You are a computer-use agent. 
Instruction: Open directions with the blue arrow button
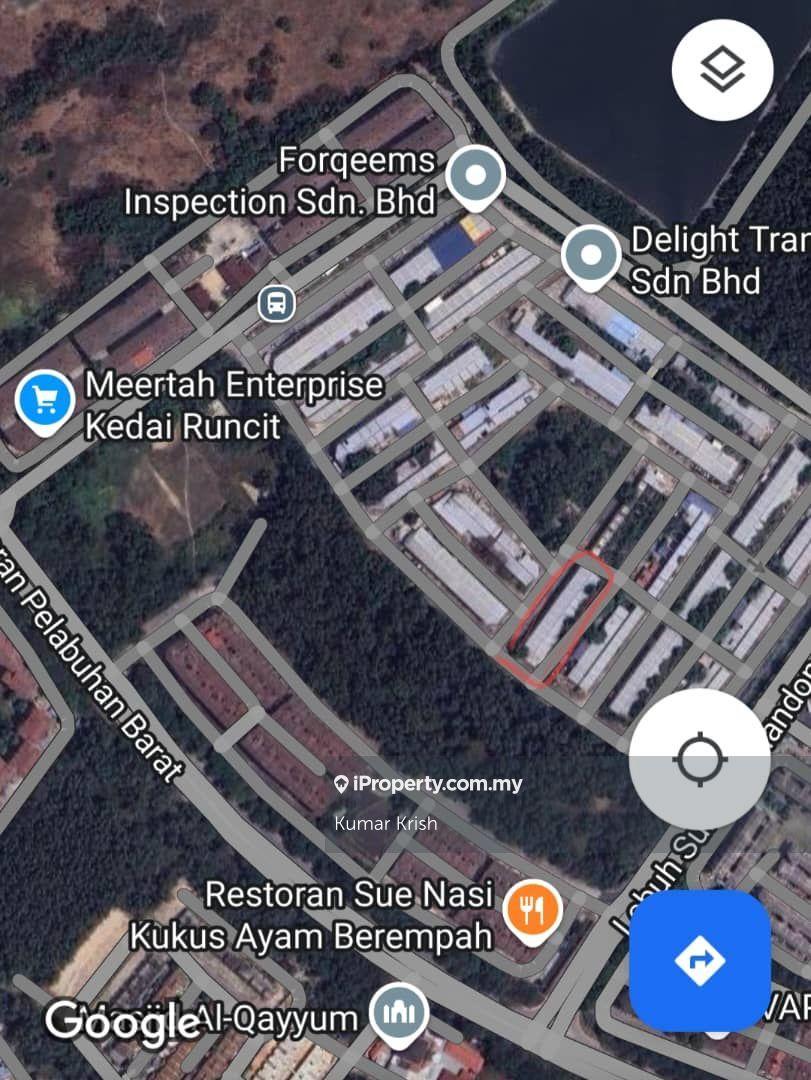[700, 961]
